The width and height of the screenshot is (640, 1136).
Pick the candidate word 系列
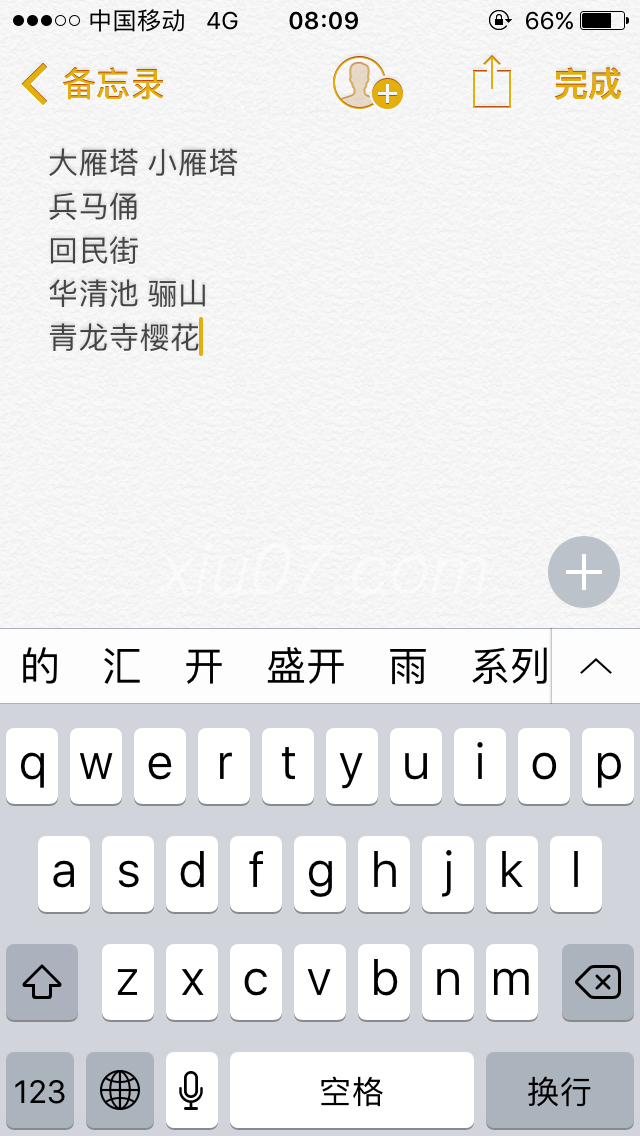tap(510, 667)
